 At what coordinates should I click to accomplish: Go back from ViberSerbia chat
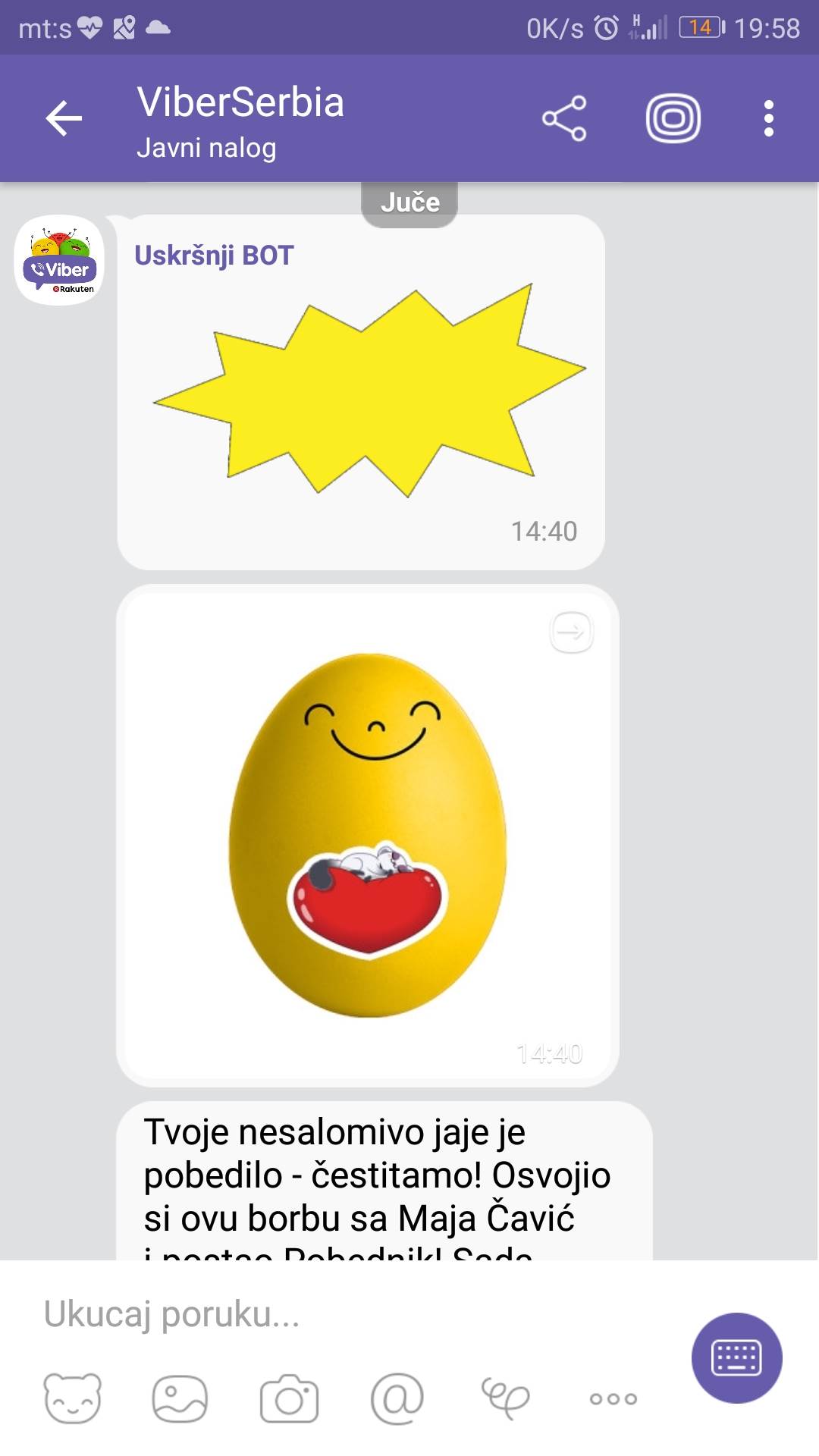(64, 118)
